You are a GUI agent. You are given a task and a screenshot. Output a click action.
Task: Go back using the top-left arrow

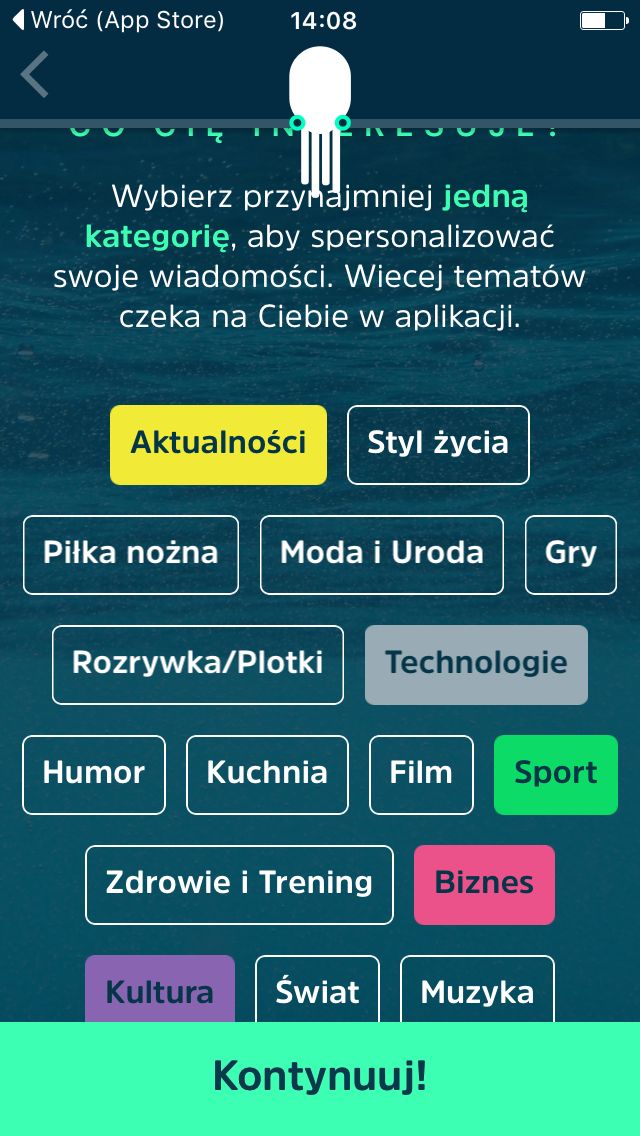click(34, 75)
